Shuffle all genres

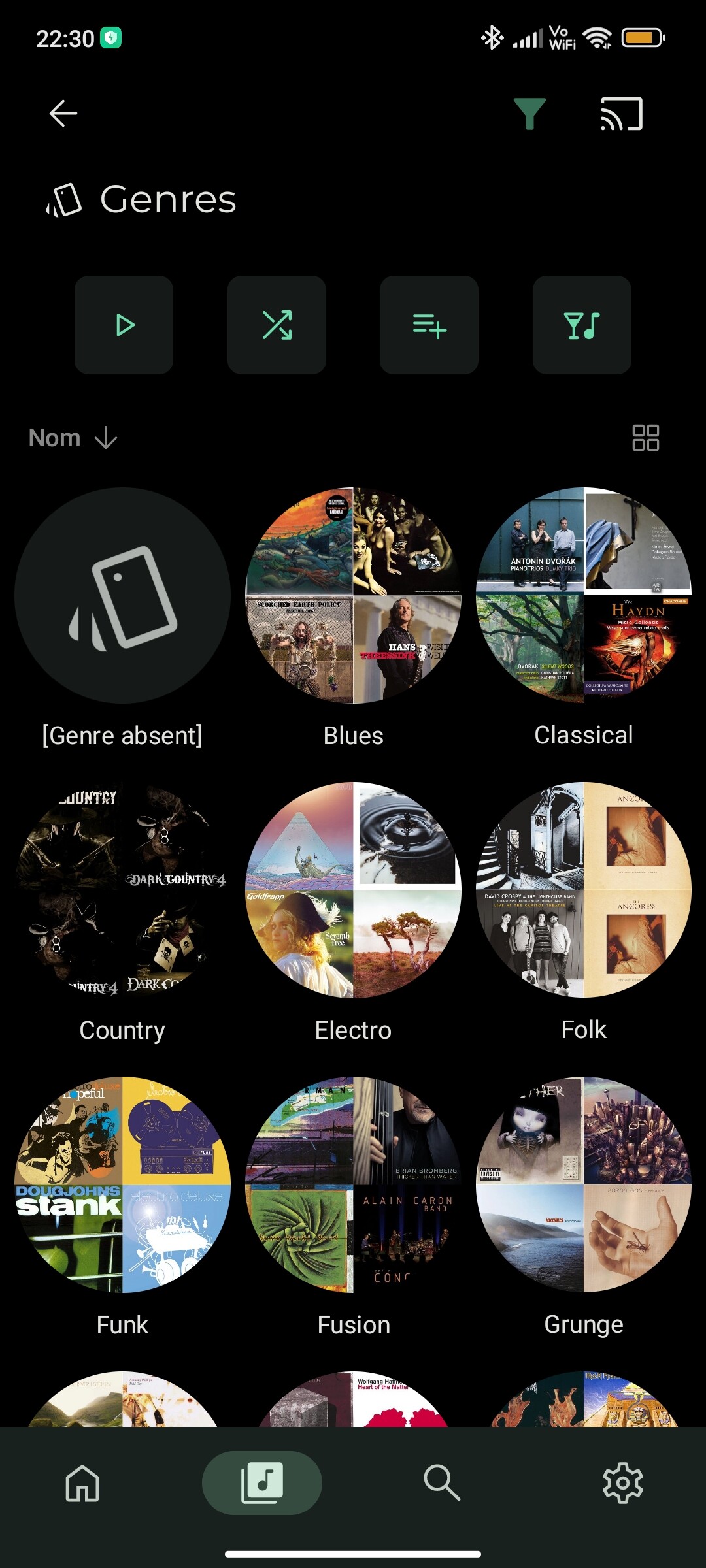click(x=277, y=325)
